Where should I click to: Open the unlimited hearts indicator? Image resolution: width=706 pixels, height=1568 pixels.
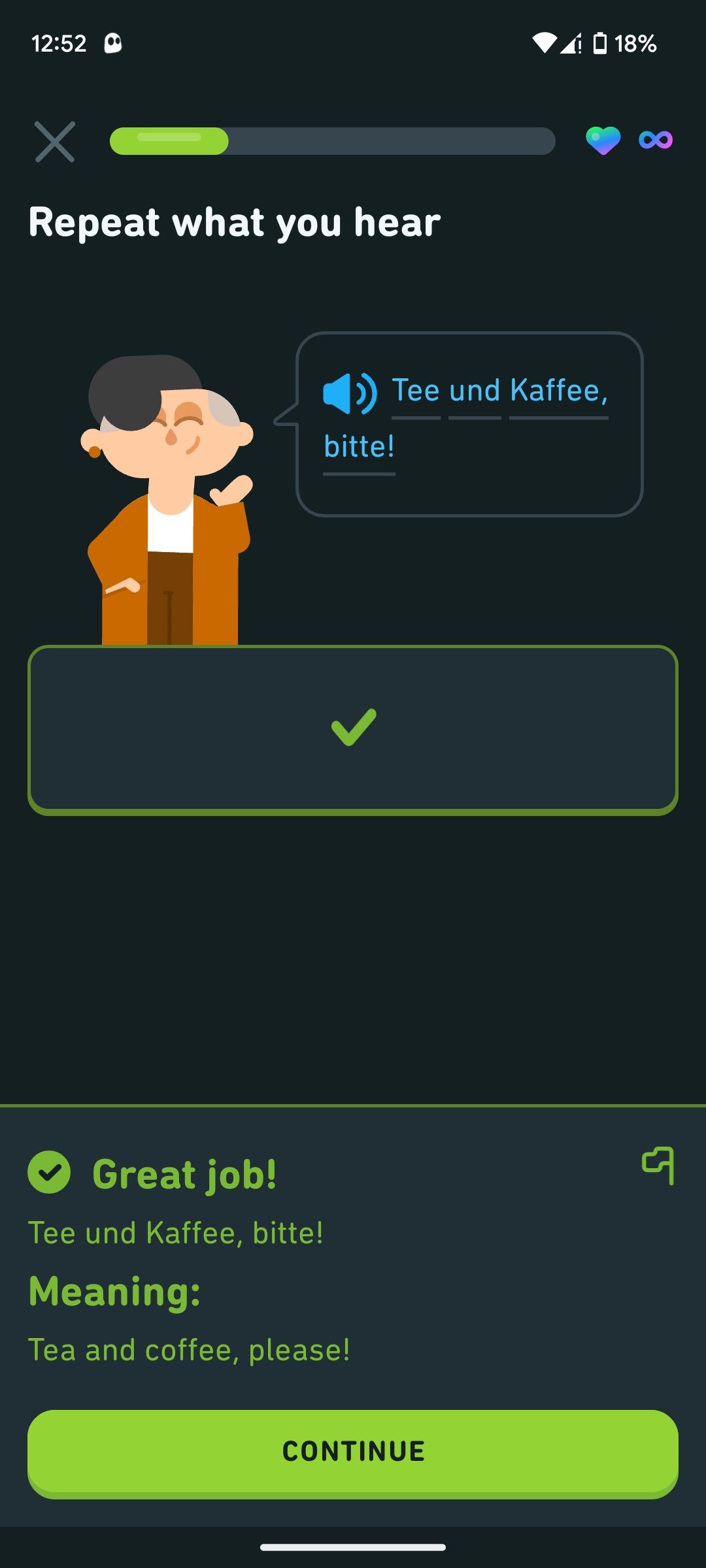[655, 140]
